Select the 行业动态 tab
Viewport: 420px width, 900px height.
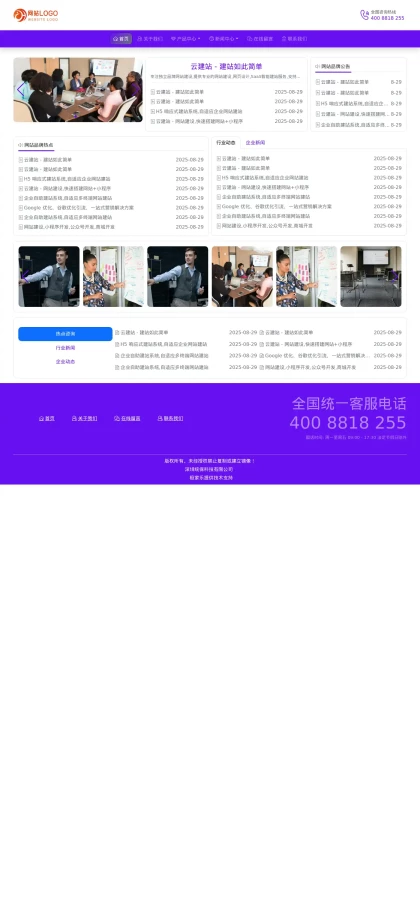pyautogui.click(x=225, y=142)
